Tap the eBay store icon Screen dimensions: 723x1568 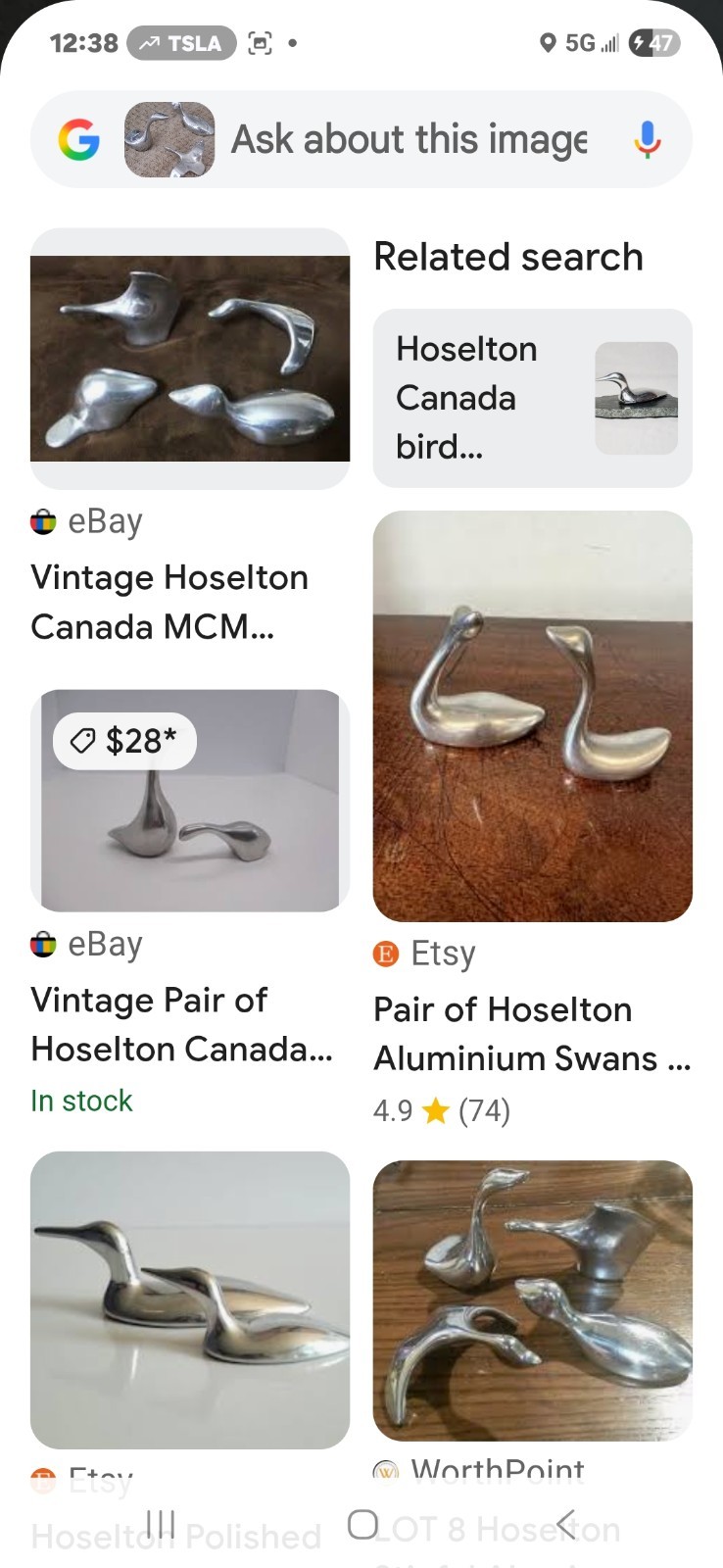click(41, 520)
